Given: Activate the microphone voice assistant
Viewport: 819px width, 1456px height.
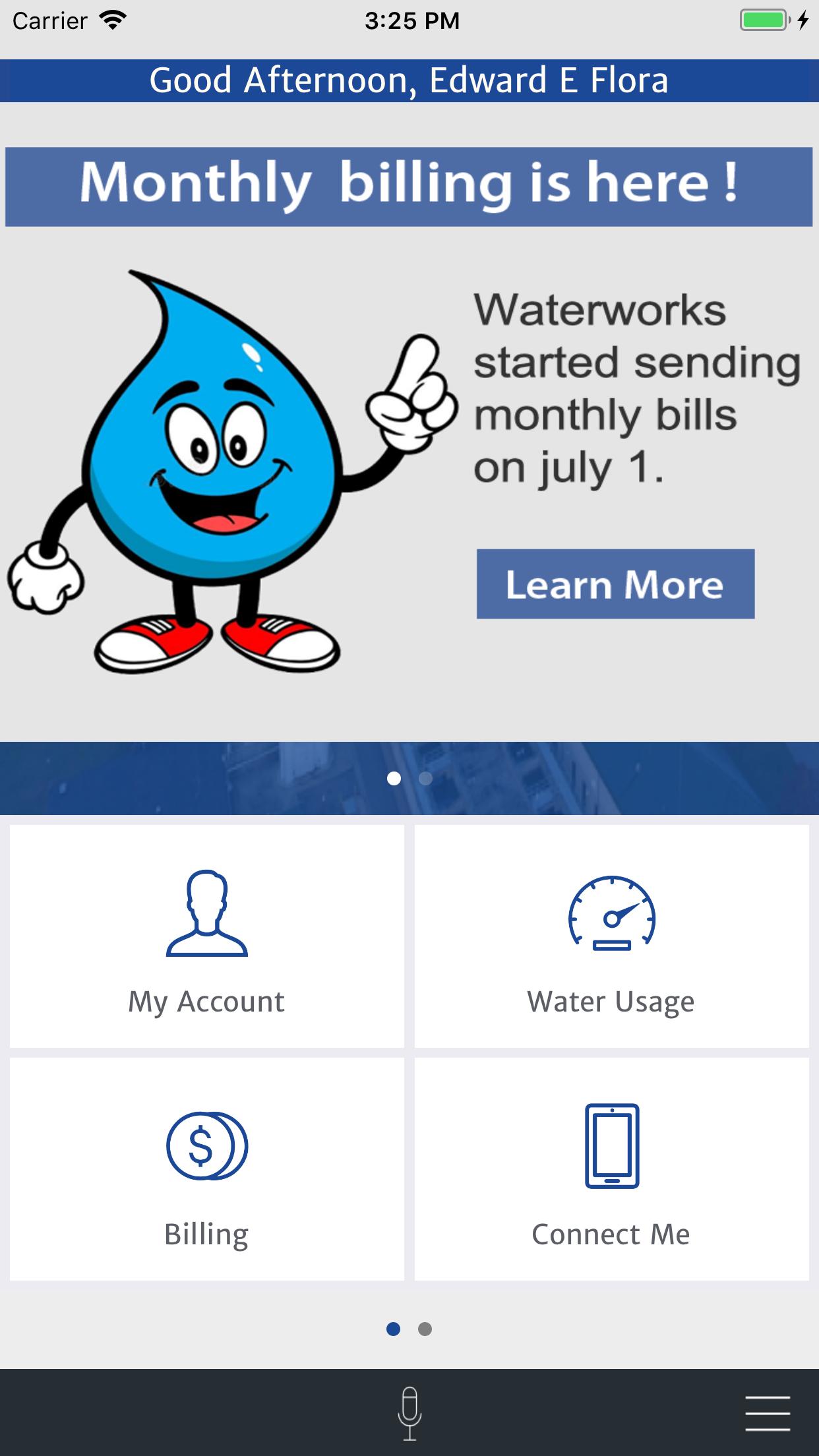Looking at the screenshot, I should tap(409, 1412).
